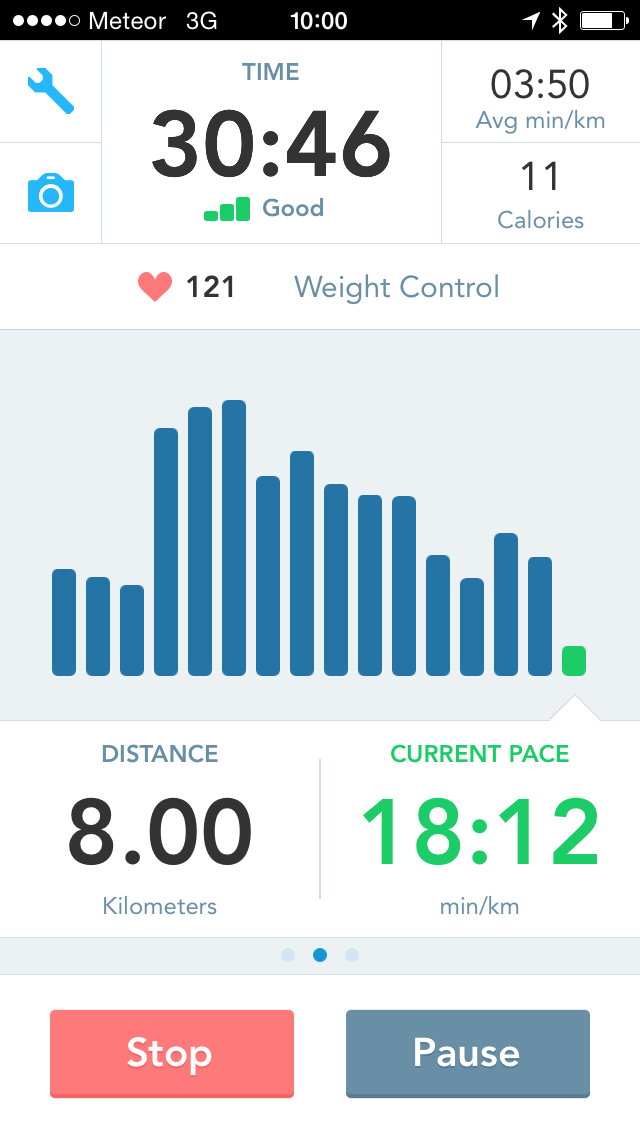Stop the current workout
This screenshot has width=640, height=1136.
[x=172, y=1053]
